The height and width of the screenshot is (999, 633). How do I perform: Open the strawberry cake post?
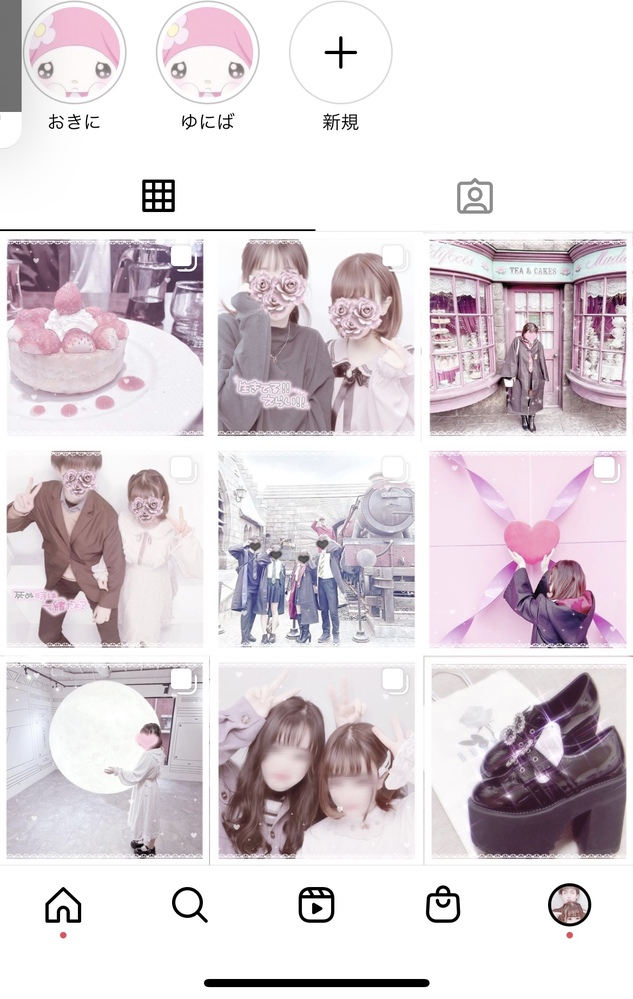point(105,337)
